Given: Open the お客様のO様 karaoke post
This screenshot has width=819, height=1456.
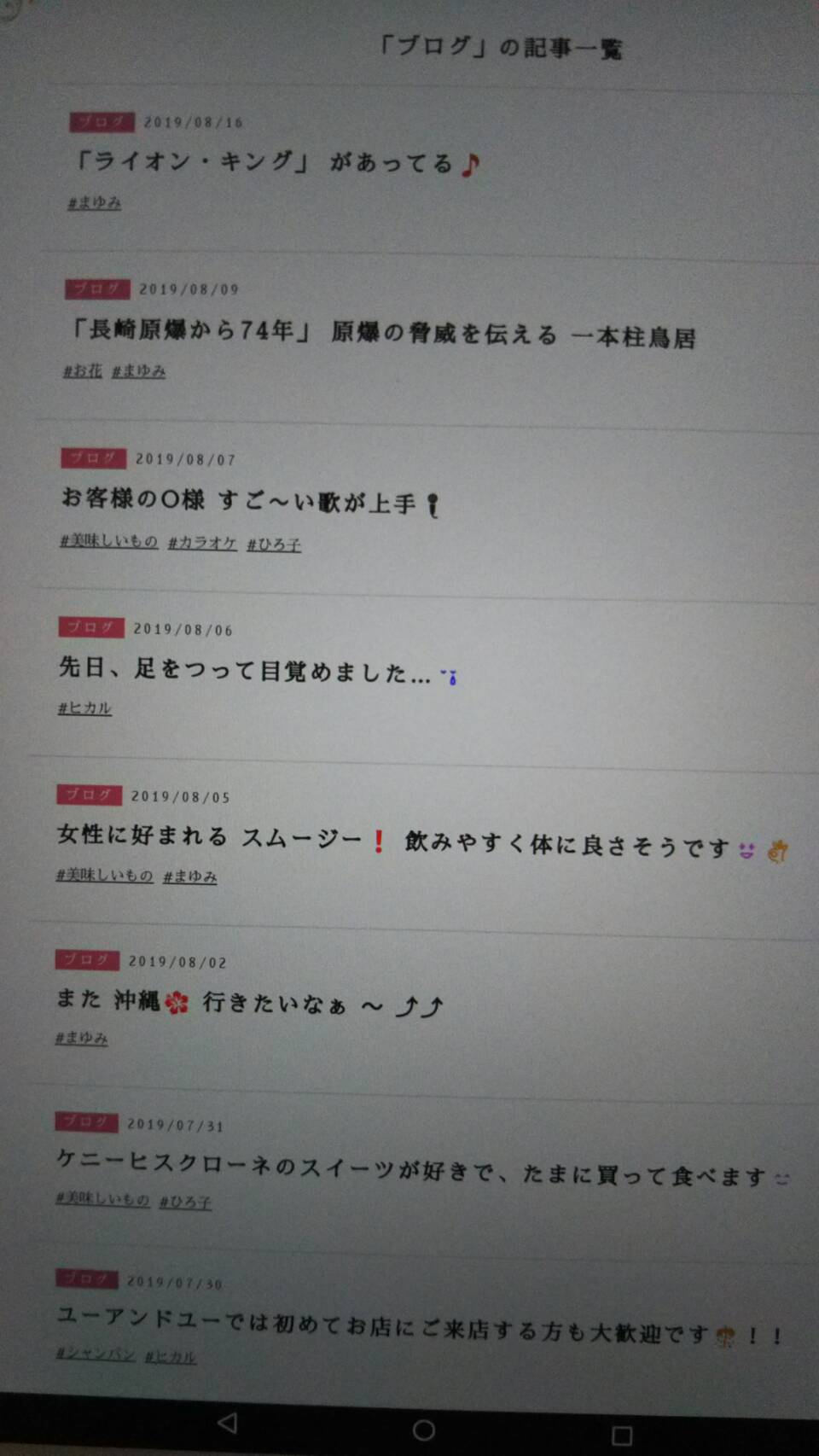Looking at the screenshot, I should click(x=247, y=501).
